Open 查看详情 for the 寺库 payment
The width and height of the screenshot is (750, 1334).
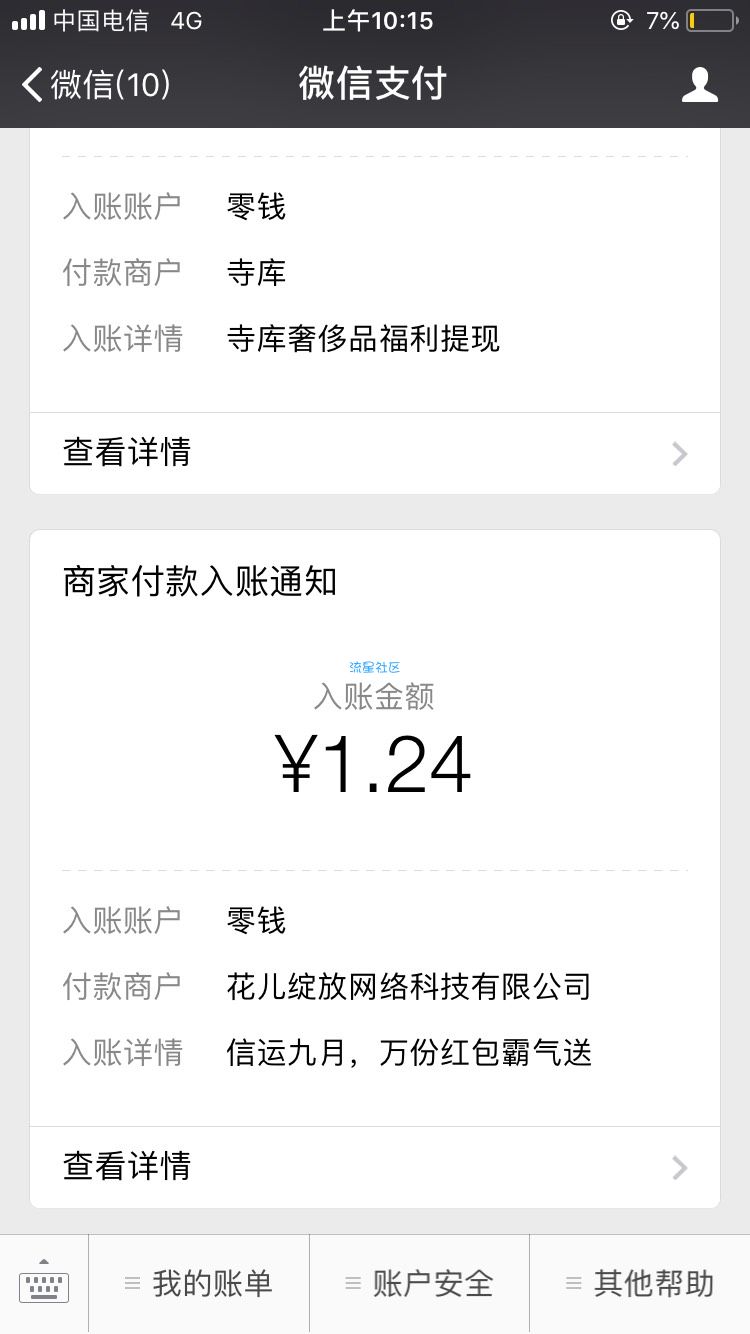pyautogui.click(x=375, y=453)
